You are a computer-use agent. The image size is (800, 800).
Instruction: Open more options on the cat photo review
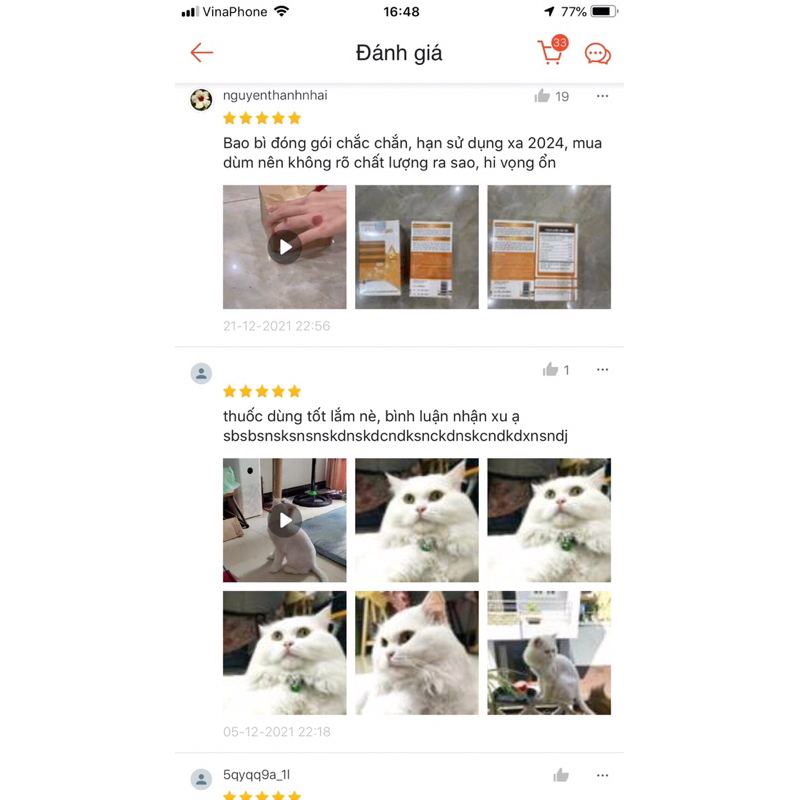click(602, 370)
